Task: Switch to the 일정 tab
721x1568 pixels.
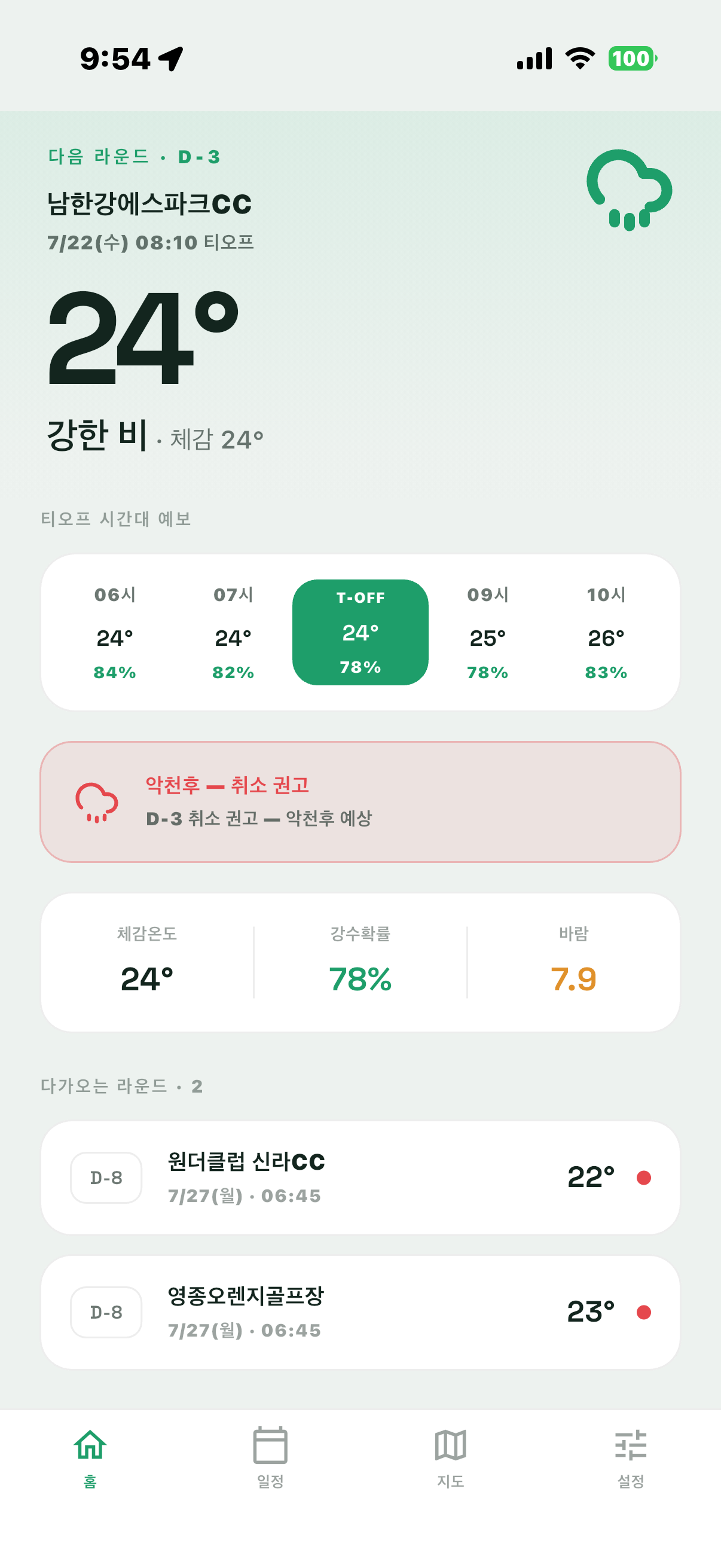Action: (270, 1457)
